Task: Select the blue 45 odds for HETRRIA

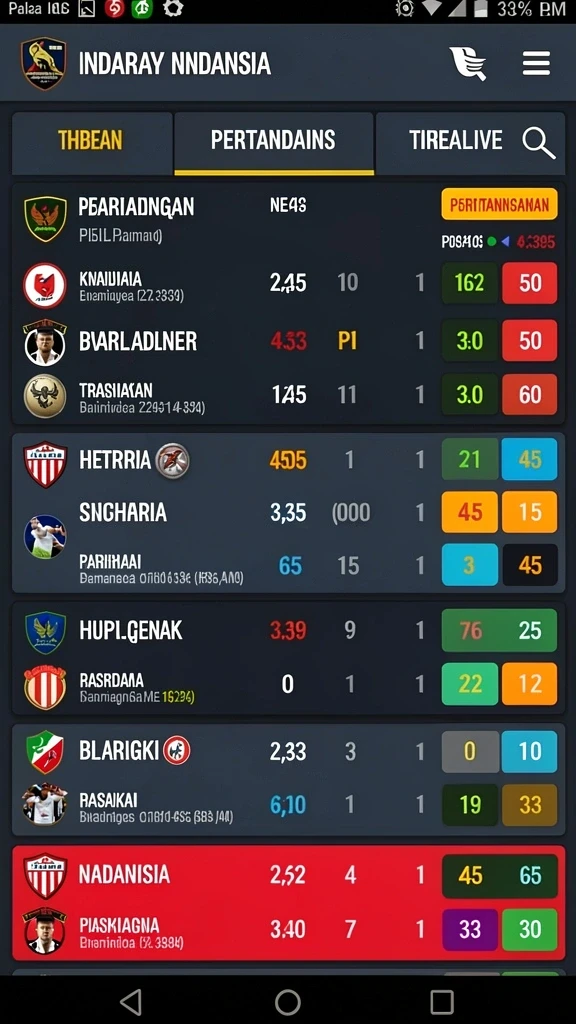Action: point(530,460)
